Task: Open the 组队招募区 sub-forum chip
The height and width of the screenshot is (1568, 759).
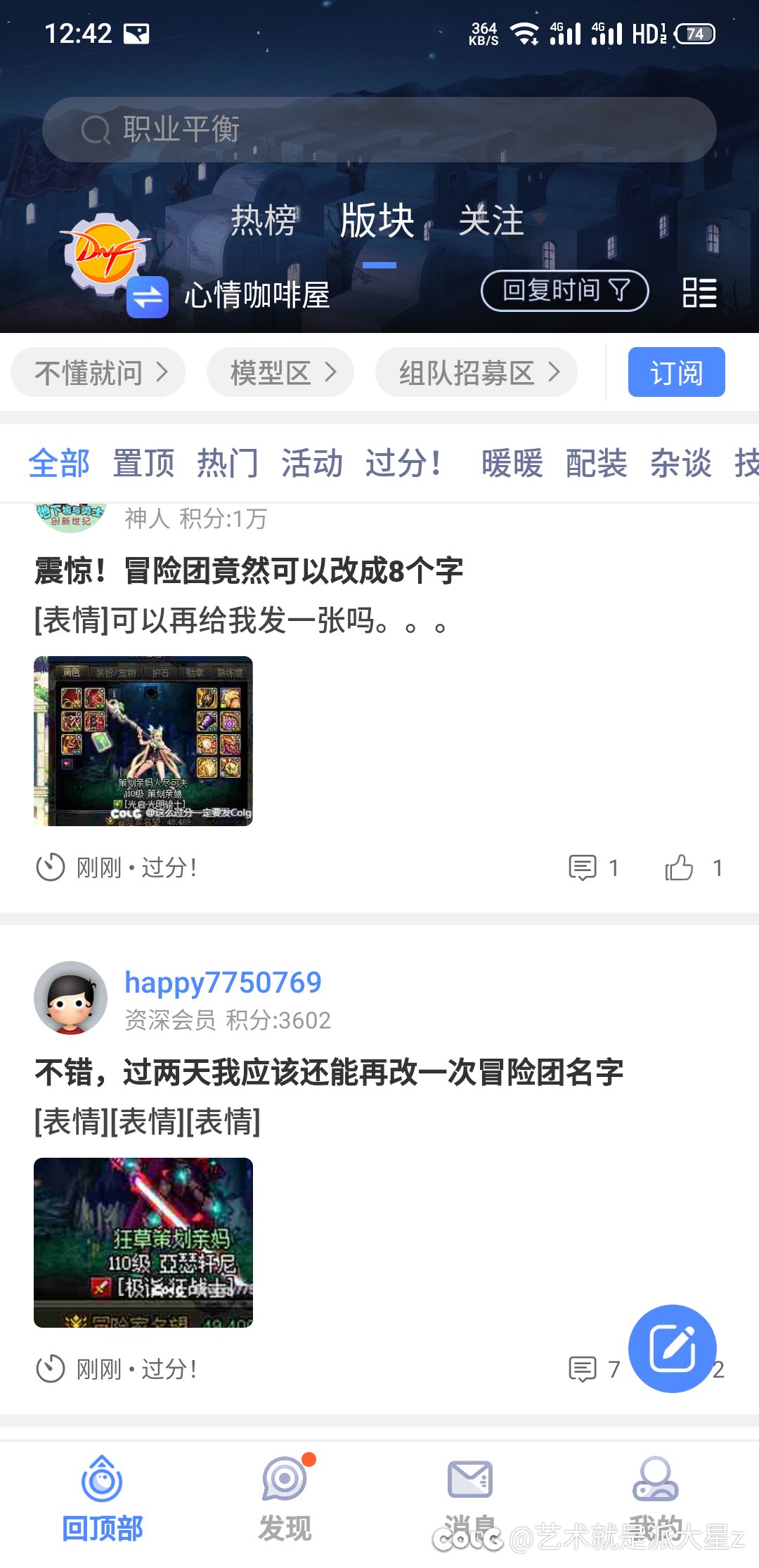Action: click(476, 372)
